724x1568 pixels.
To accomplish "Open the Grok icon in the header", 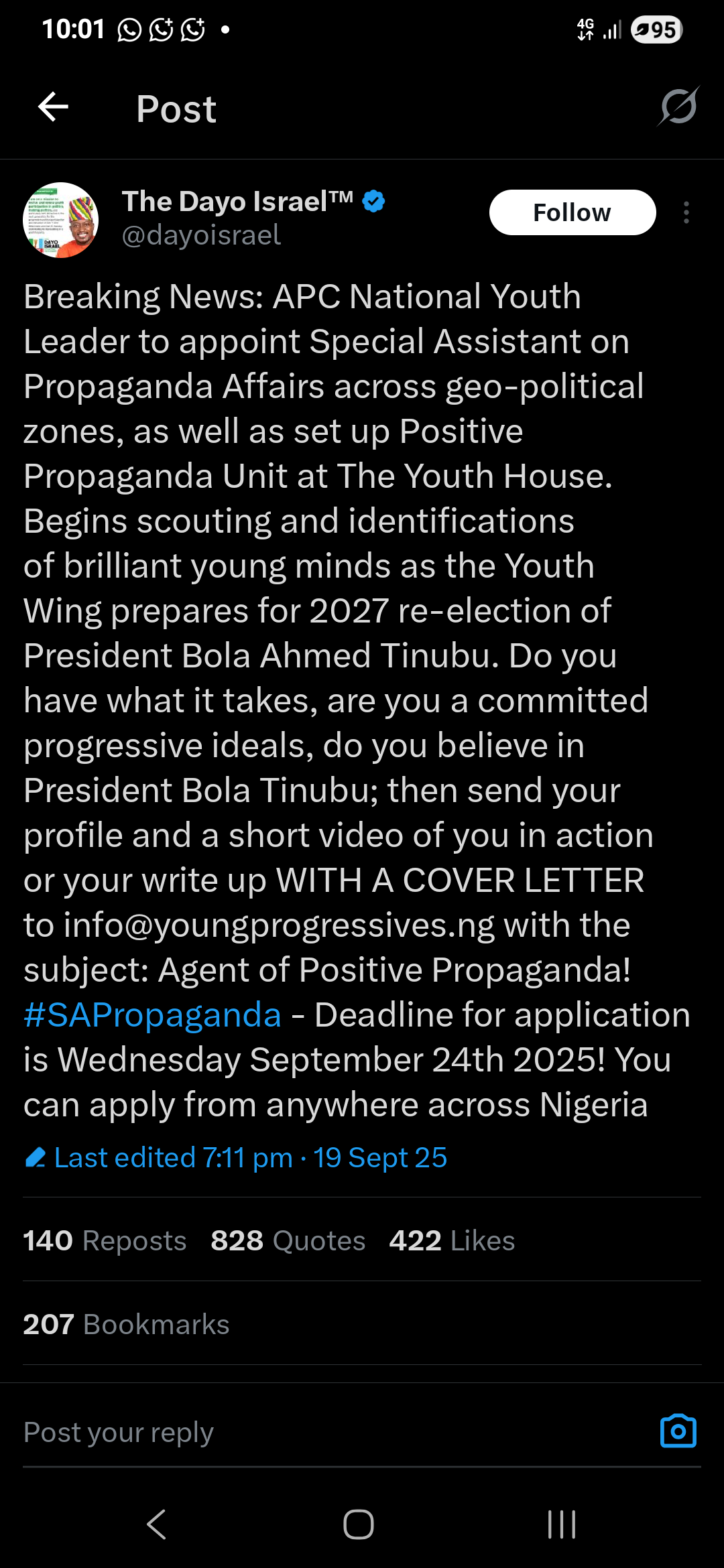I will (678, 107).
